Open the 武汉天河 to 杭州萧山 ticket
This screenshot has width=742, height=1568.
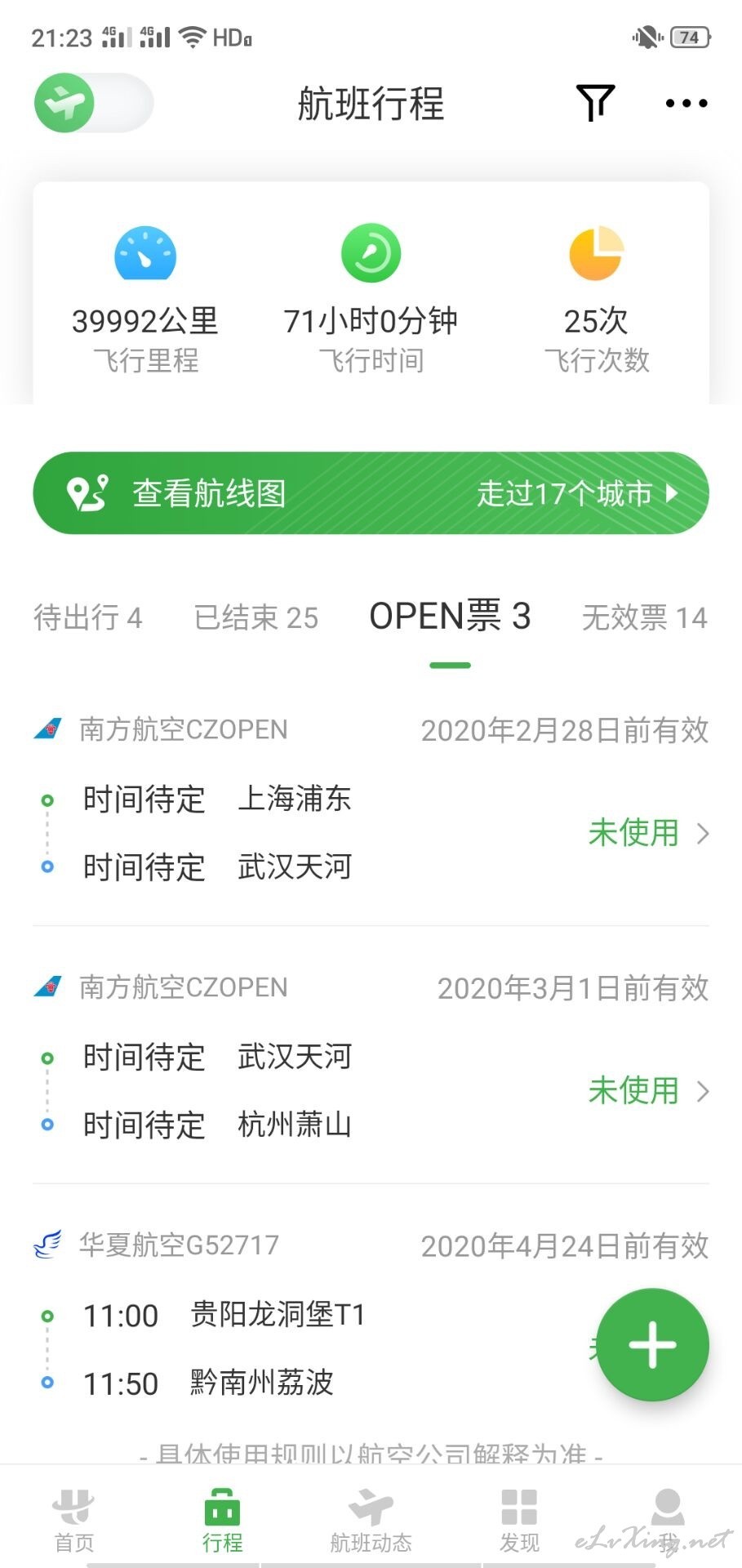[371, 1057]
